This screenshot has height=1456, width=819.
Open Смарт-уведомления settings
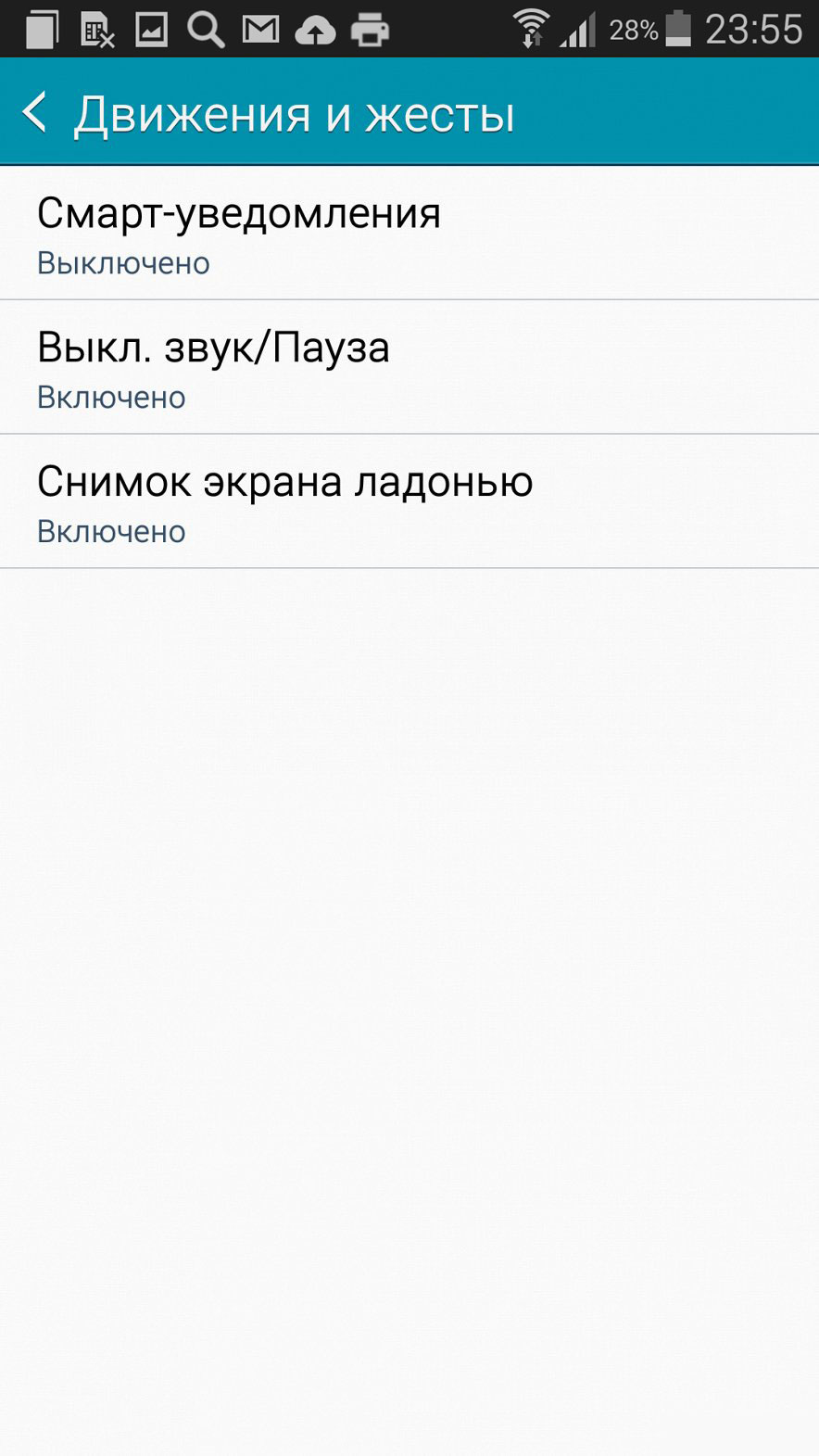pos(409,234)
